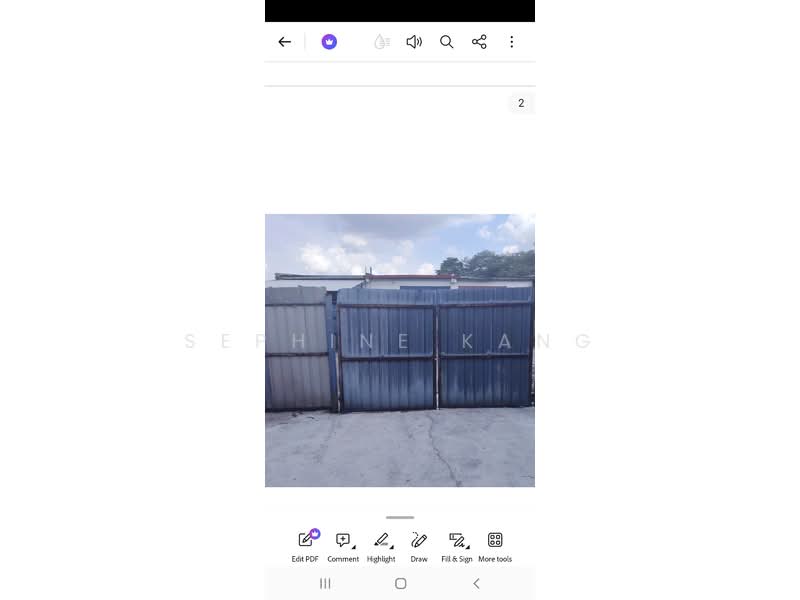Open Fill & Sign tool
The height and width of the screenshot is (600, 800).
457,545
